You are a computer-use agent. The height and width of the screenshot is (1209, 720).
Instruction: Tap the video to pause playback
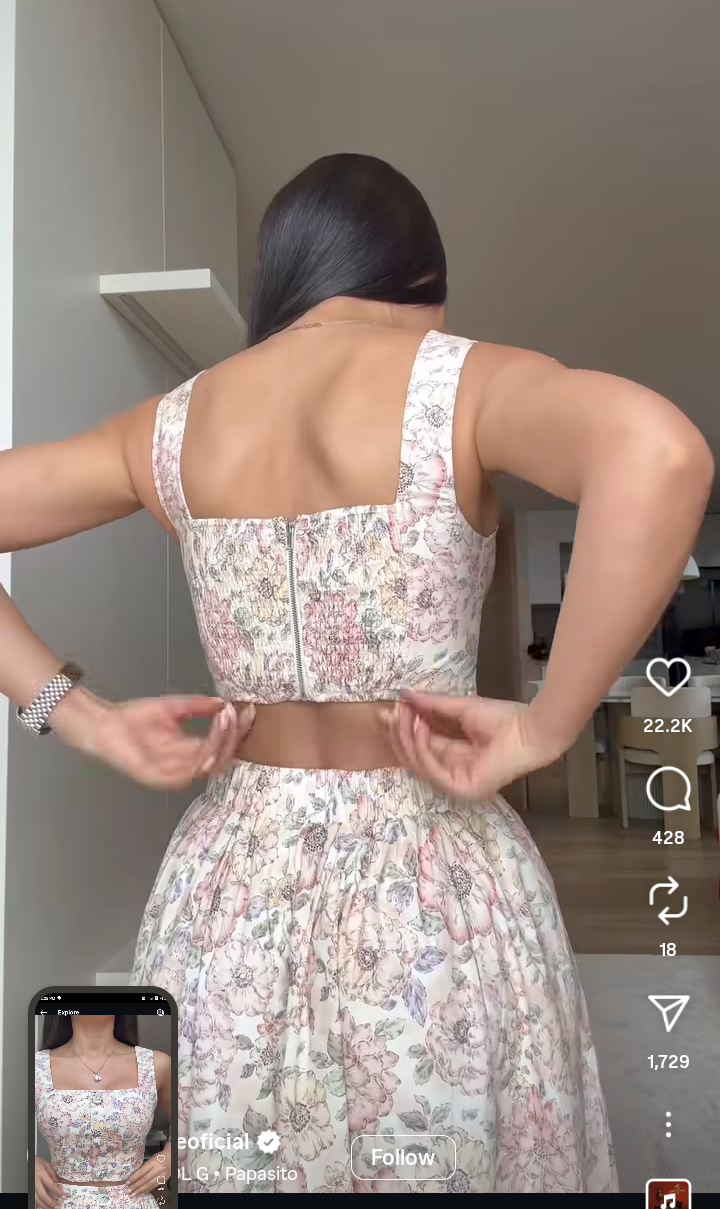click(x=360, y=500)
